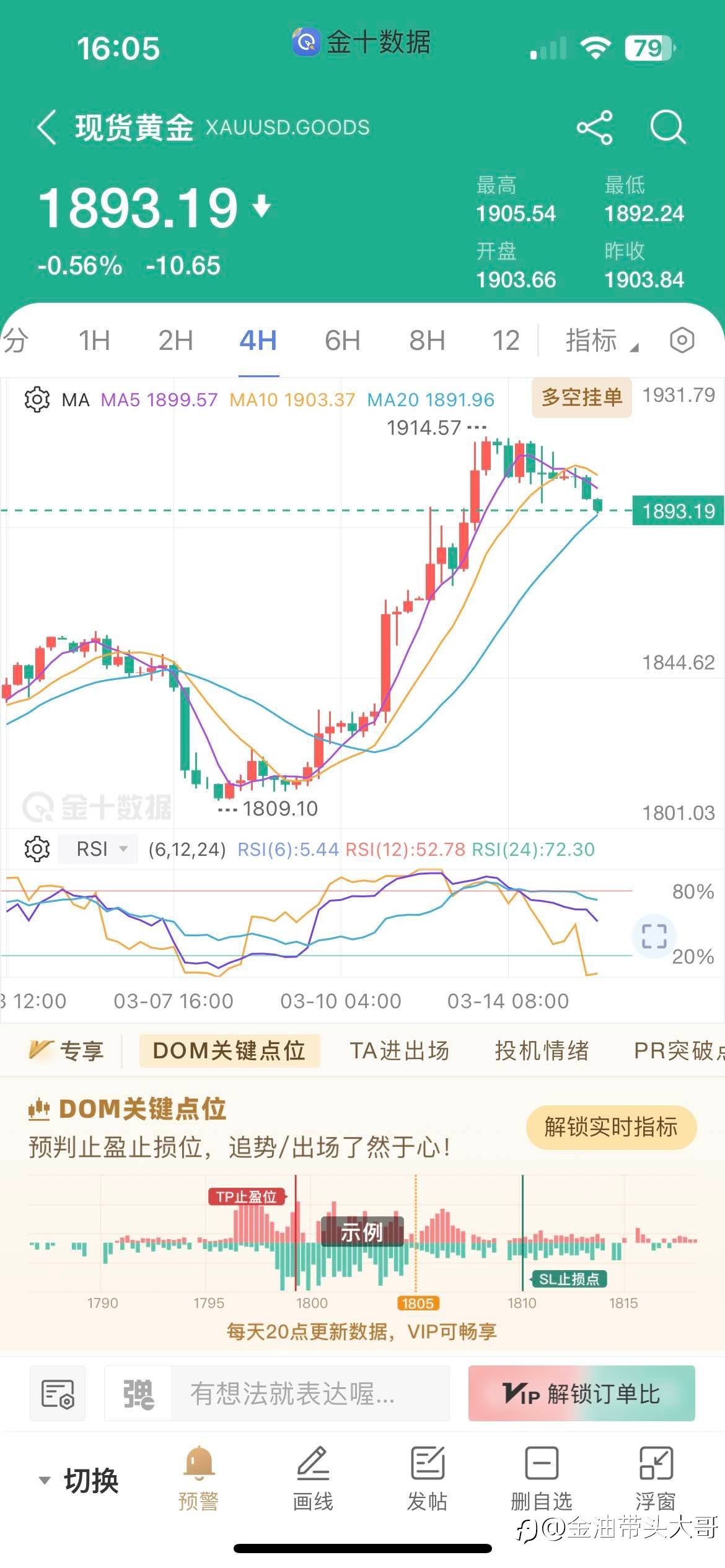Select the 6H timeframe

[343, 340]
